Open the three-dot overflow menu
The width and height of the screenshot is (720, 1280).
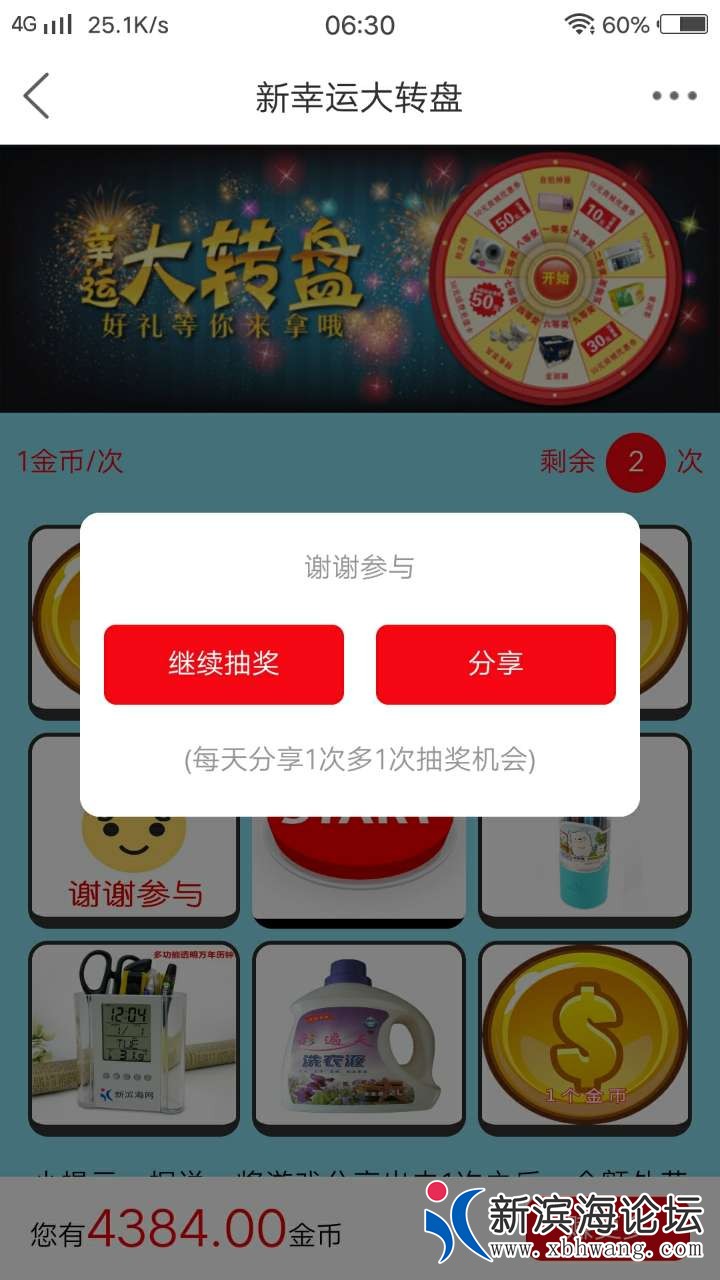[674, 96]
